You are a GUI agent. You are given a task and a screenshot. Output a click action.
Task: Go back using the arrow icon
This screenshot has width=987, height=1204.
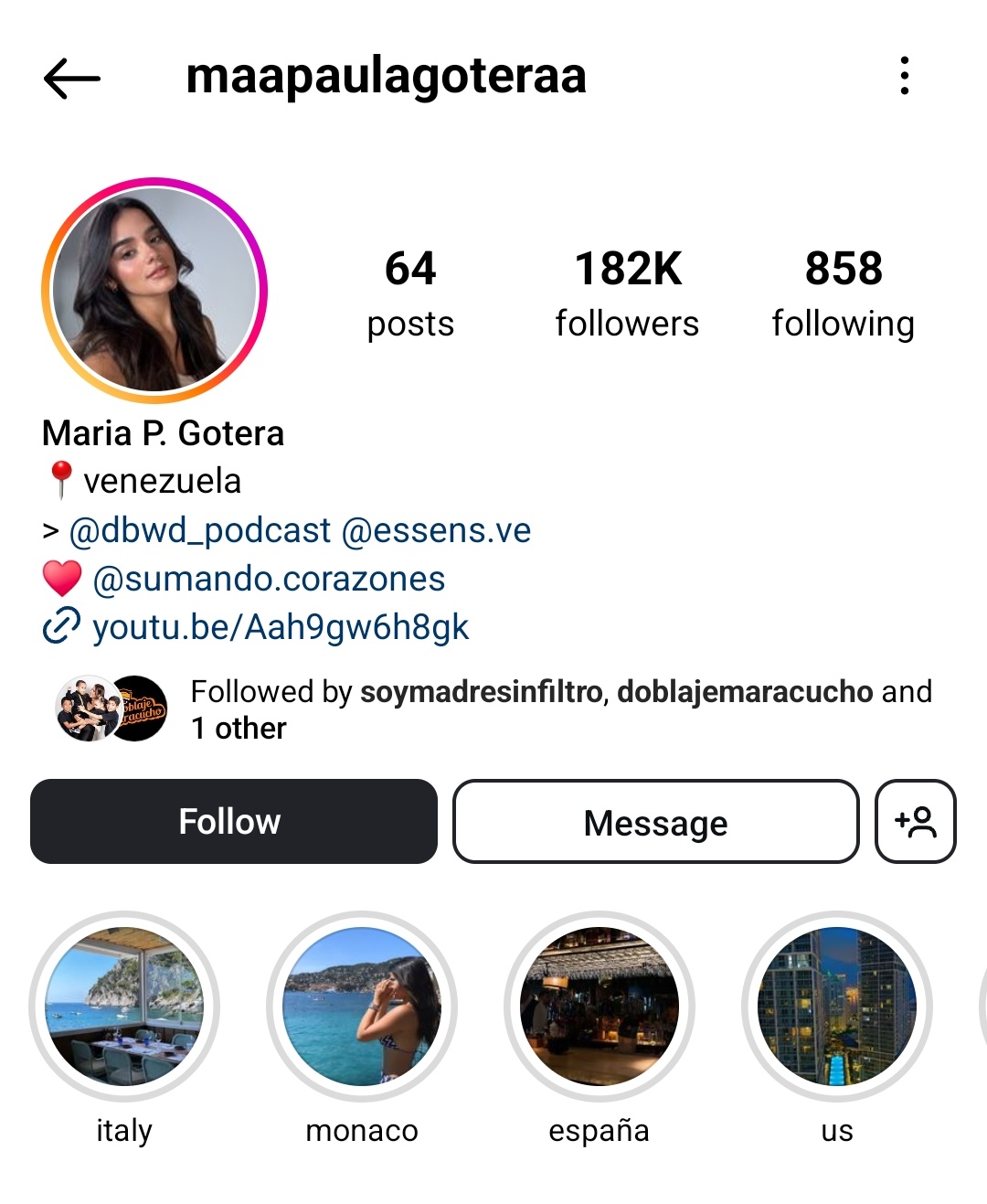point(72,78)
